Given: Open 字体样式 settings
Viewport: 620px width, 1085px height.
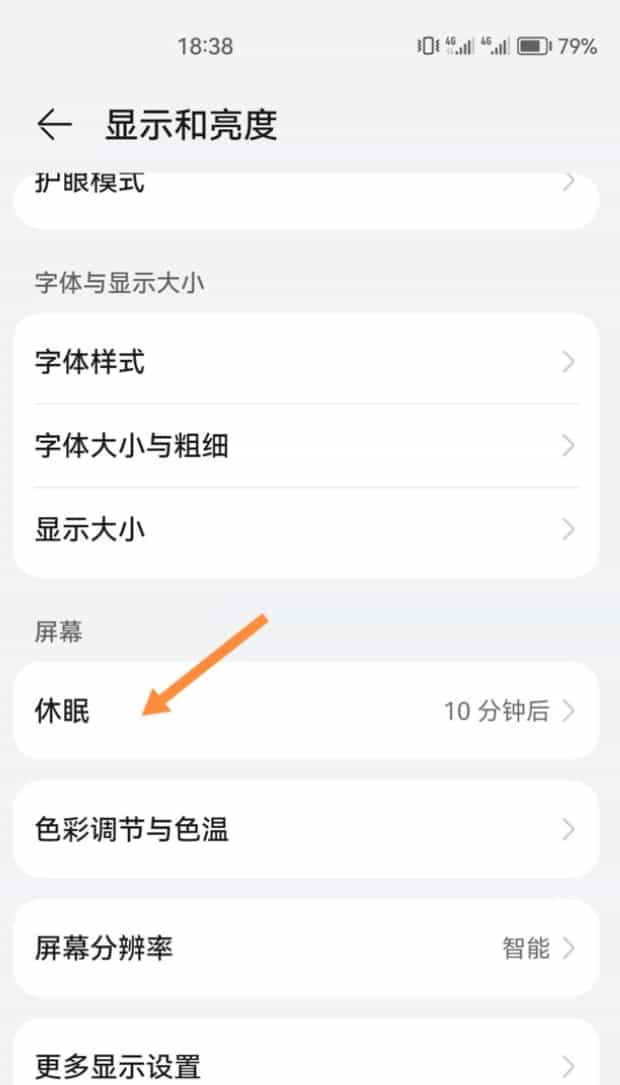Looking at the screenshot, I should click(306, 362).
